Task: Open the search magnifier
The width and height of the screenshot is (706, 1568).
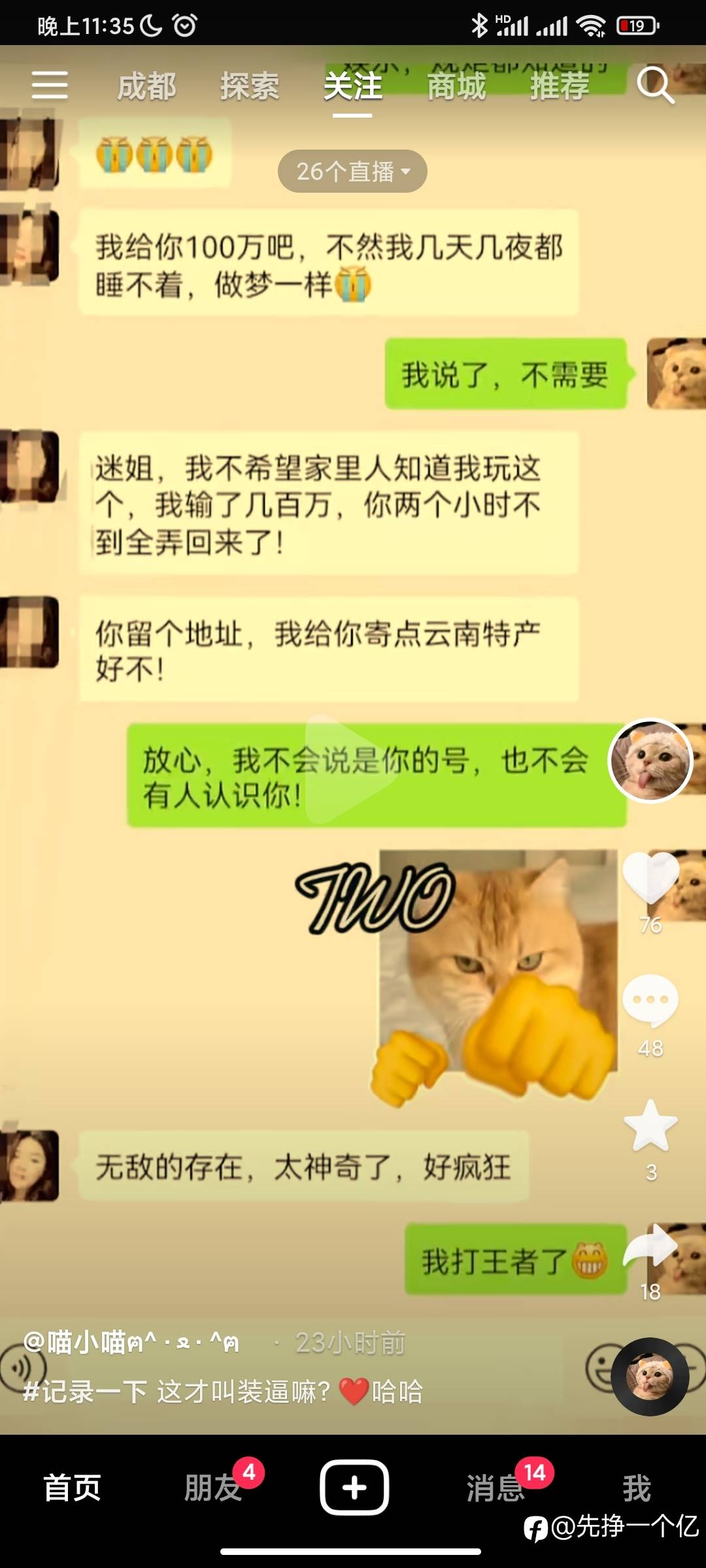Action: pyautogui.click(x=655, y=85)
